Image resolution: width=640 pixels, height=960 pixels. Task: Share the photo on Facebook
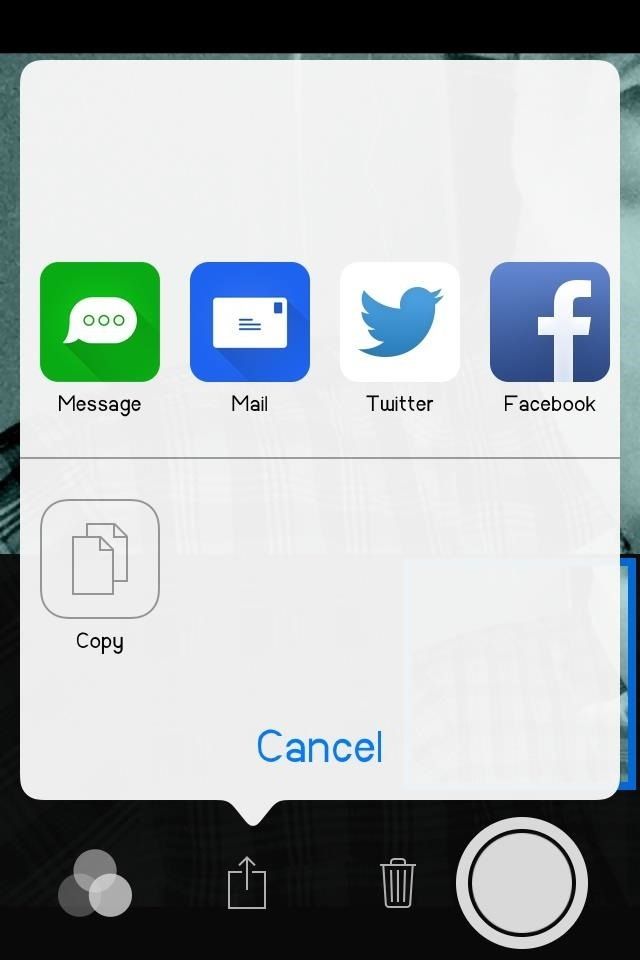[550, 322]
